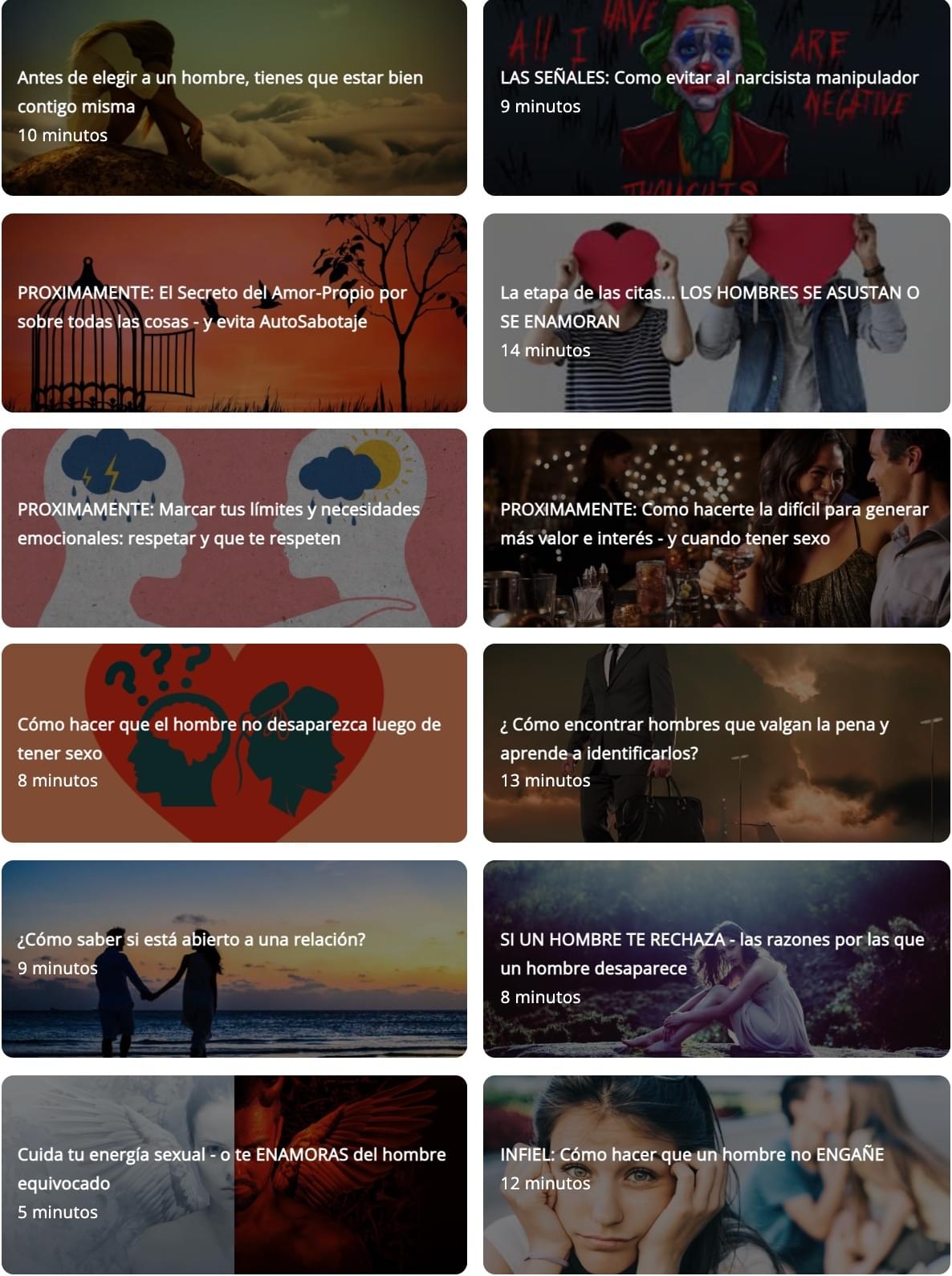Open 'Antes de elegir a un hombre' lesson
The image size is (952, 1276).
tap(234, 97)
